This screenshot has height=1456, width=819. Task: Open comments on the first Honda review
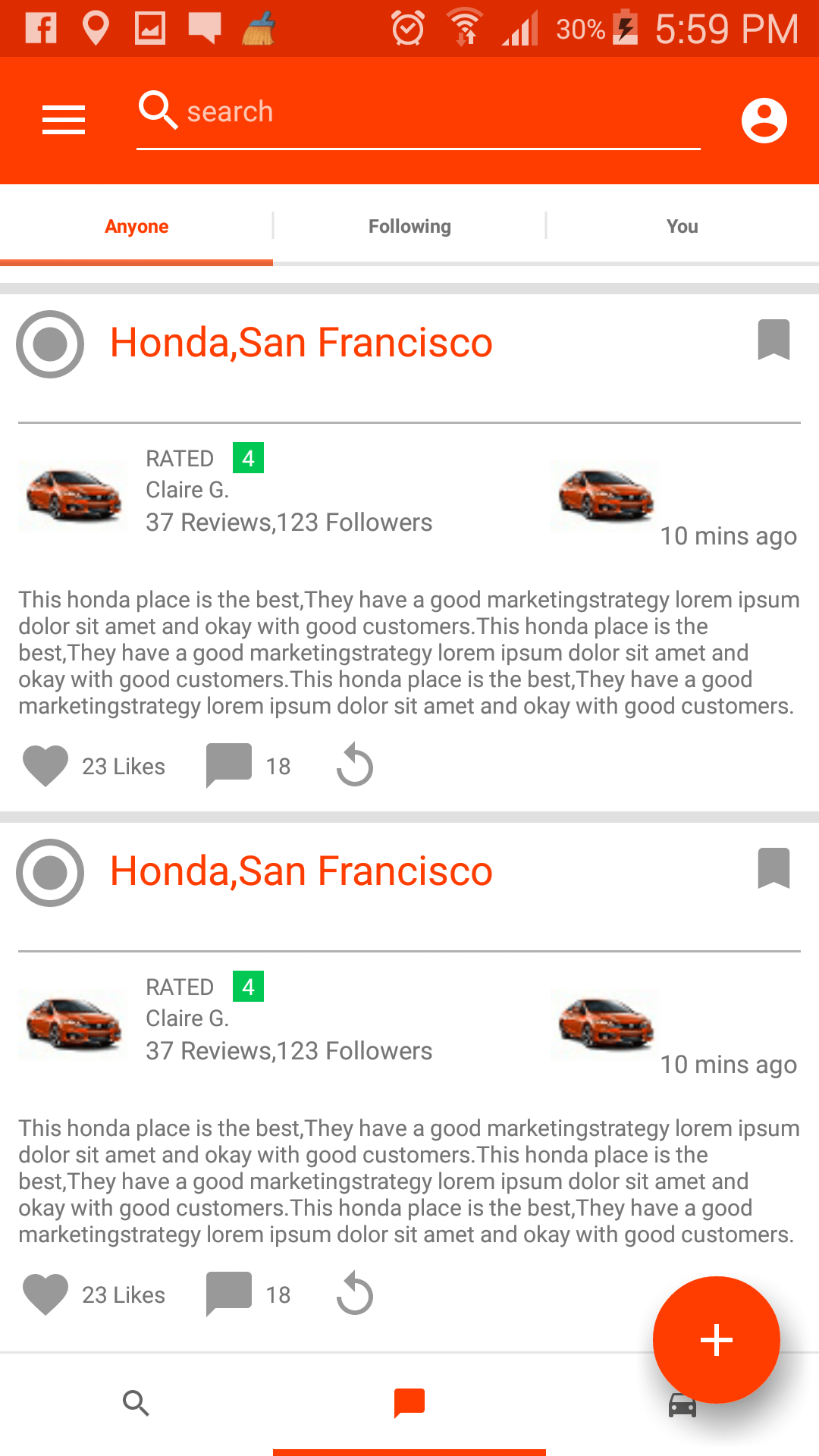pos(228,766)
